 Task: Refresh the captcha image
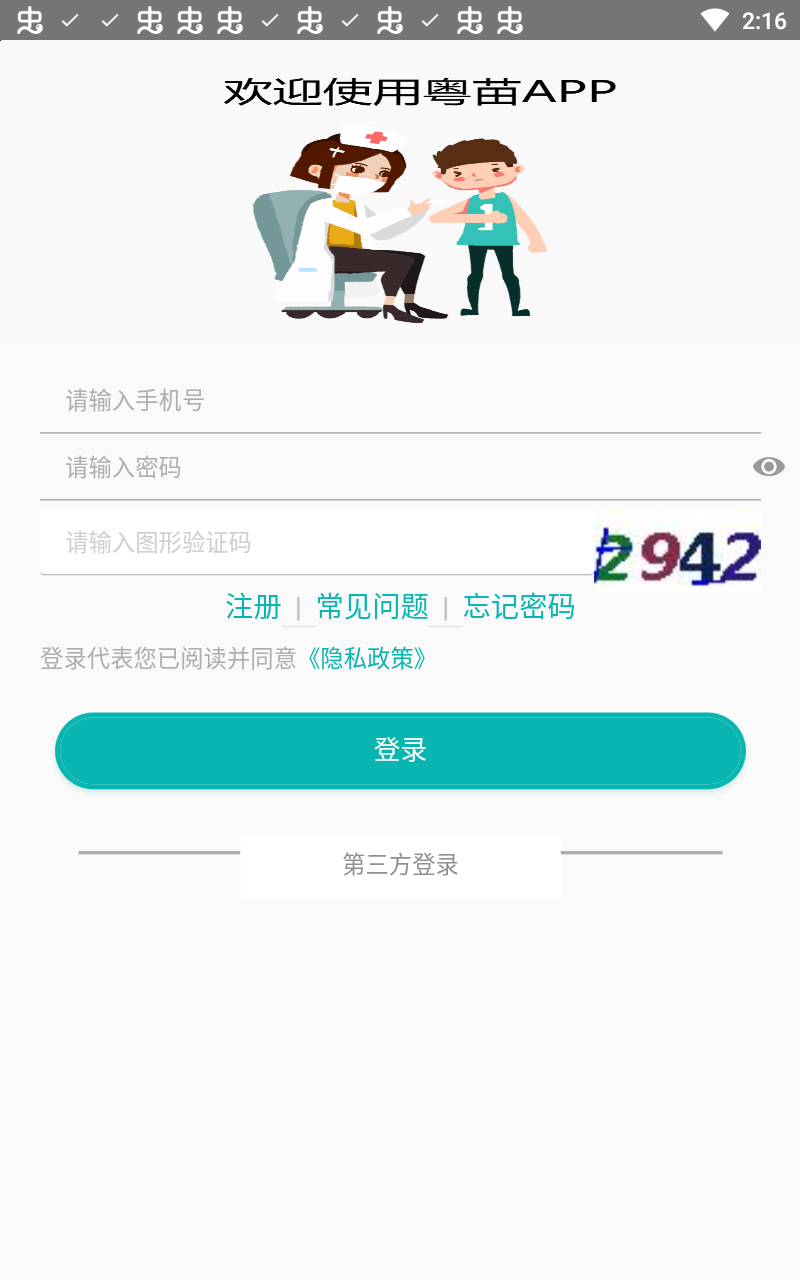coord(677,551)
